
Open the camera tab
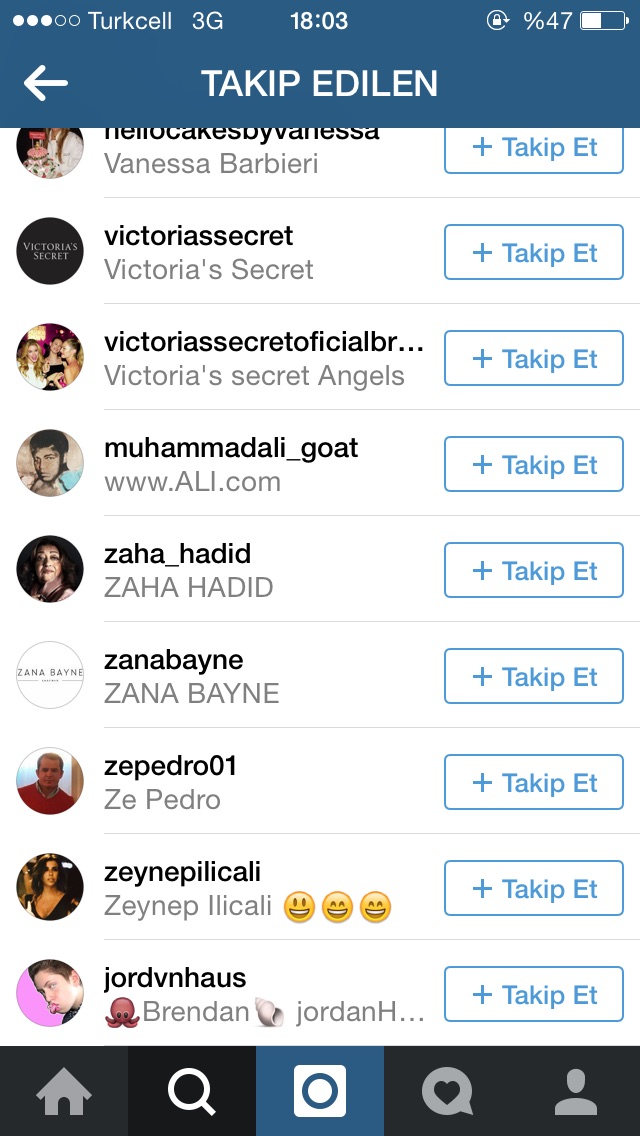coord(320,1091)
